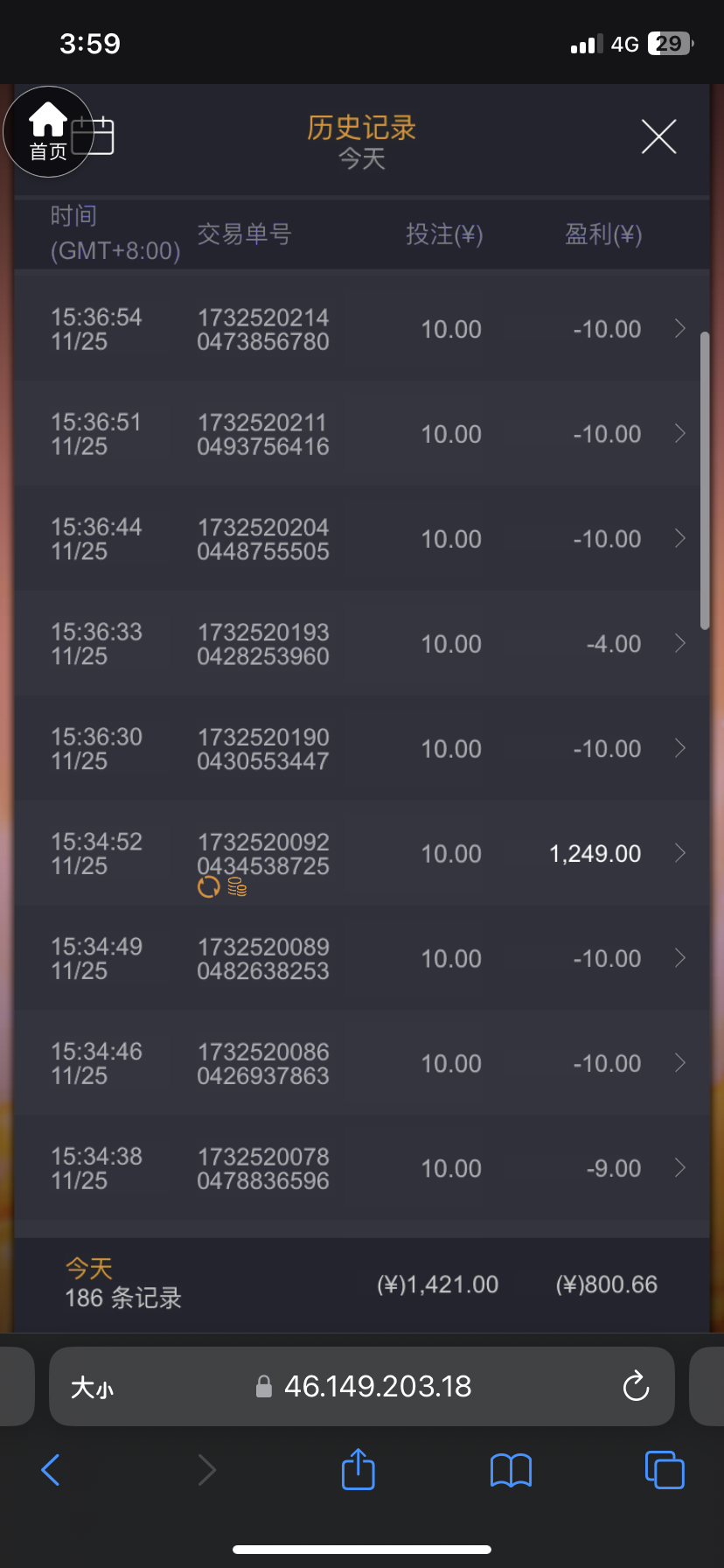Viewport: 724px width, 1568px height.
Task: View the 1,249.00 winning record
Action: point(362,854)
